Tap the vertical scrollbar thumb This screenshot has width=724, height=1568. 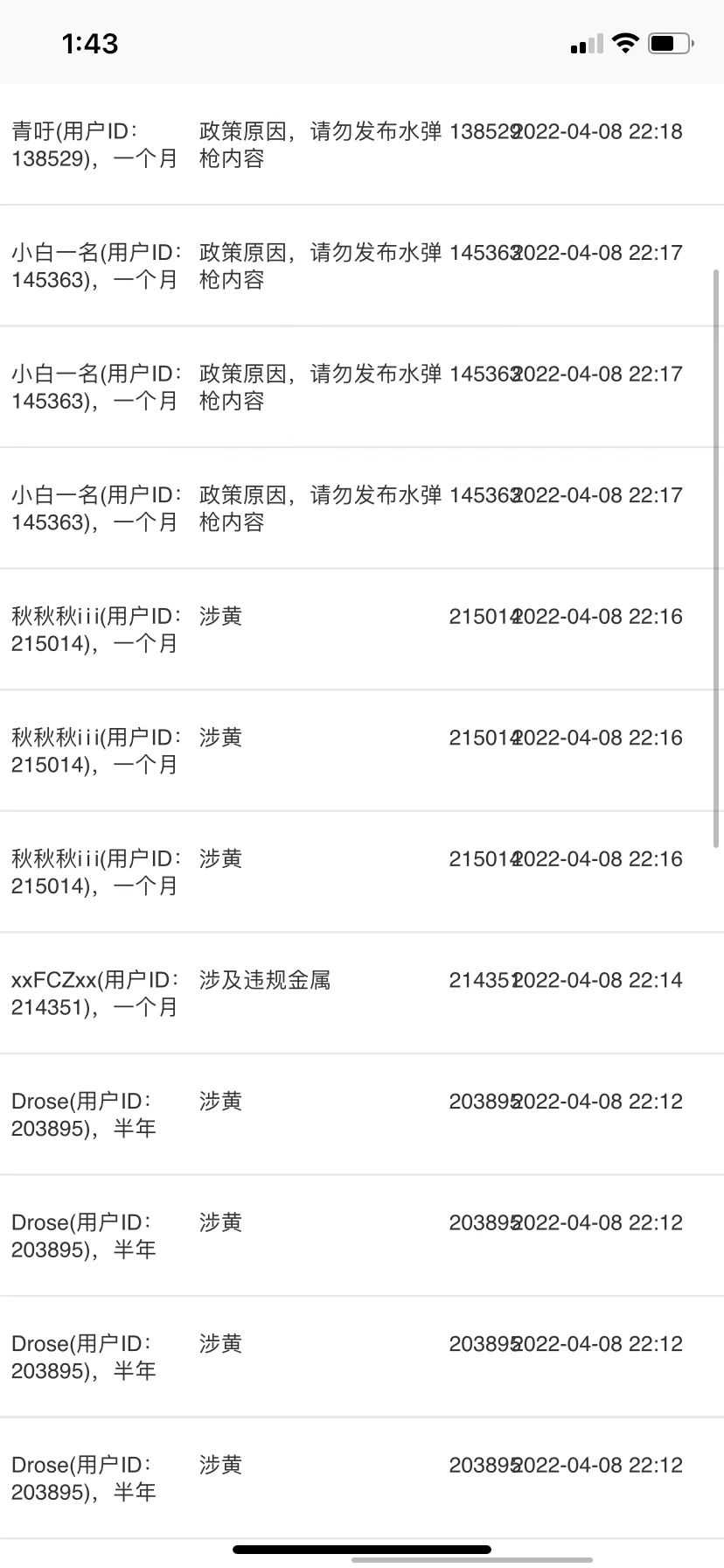pyautogui.click(x=718, y=558)
